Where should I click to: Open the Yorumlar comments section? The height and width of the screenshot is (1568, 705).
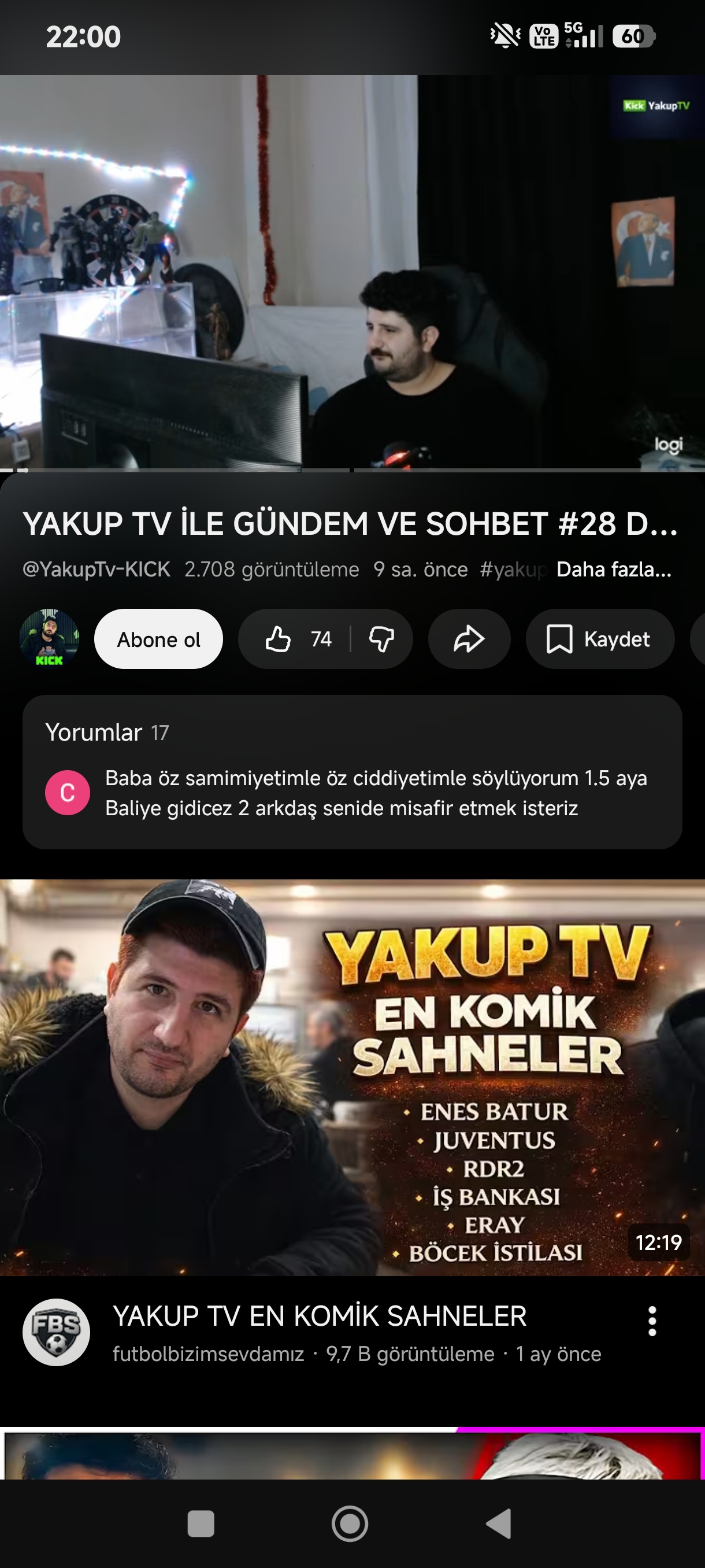352,772
